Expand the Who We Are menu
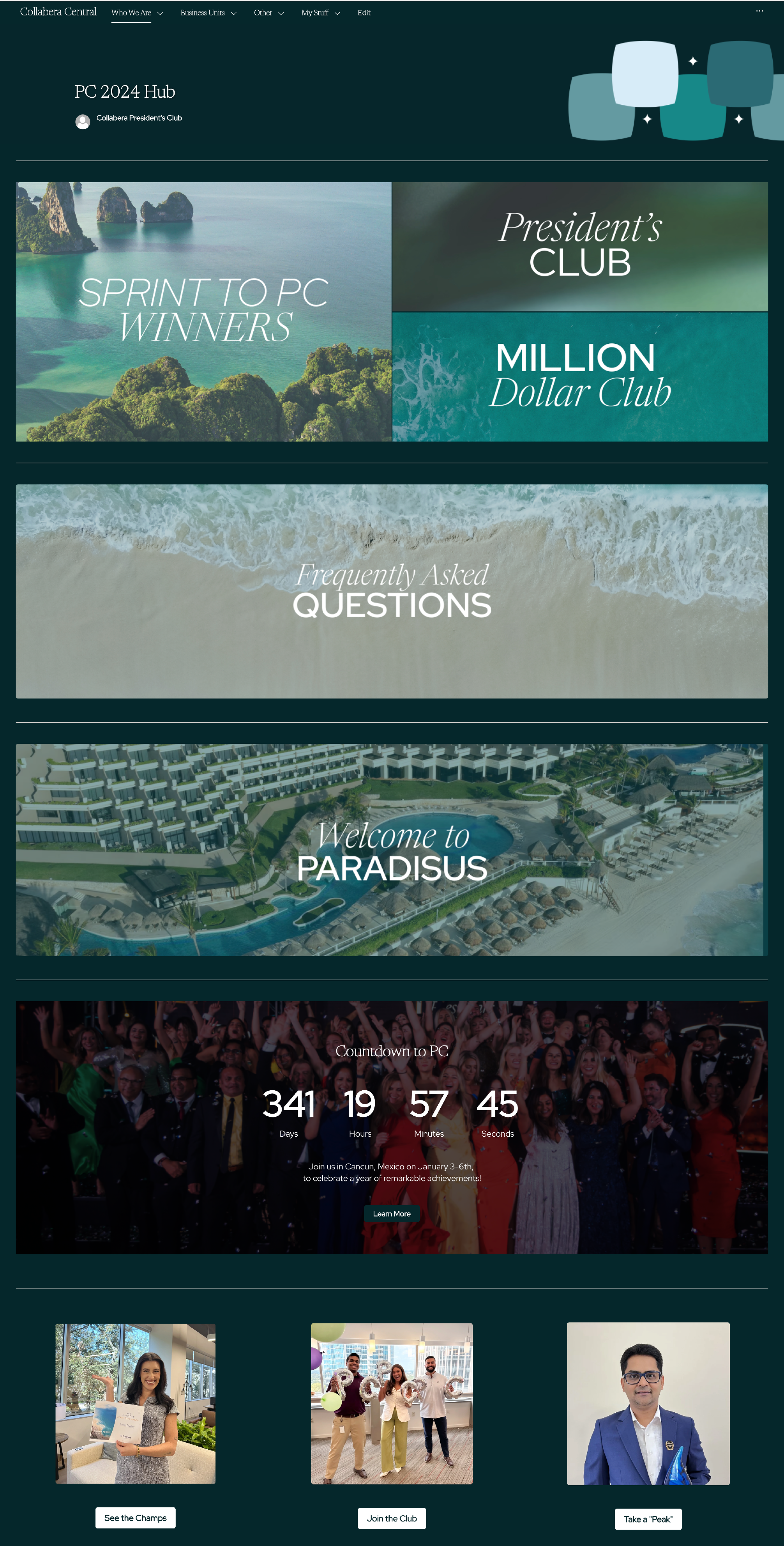Screen dimensions: 784x1546 pos(137,13)
